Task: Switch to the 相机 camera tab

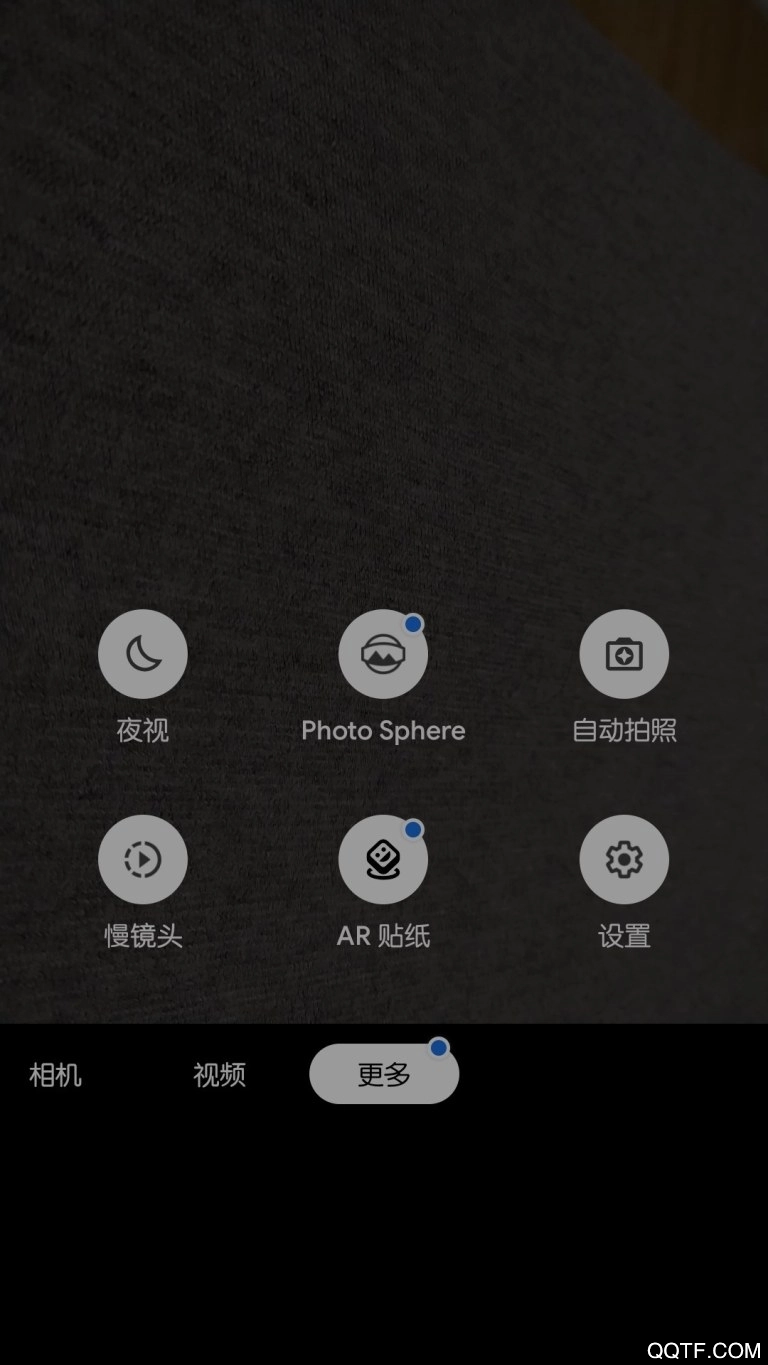Action: pyautogui.click(x=56, y=1075)
